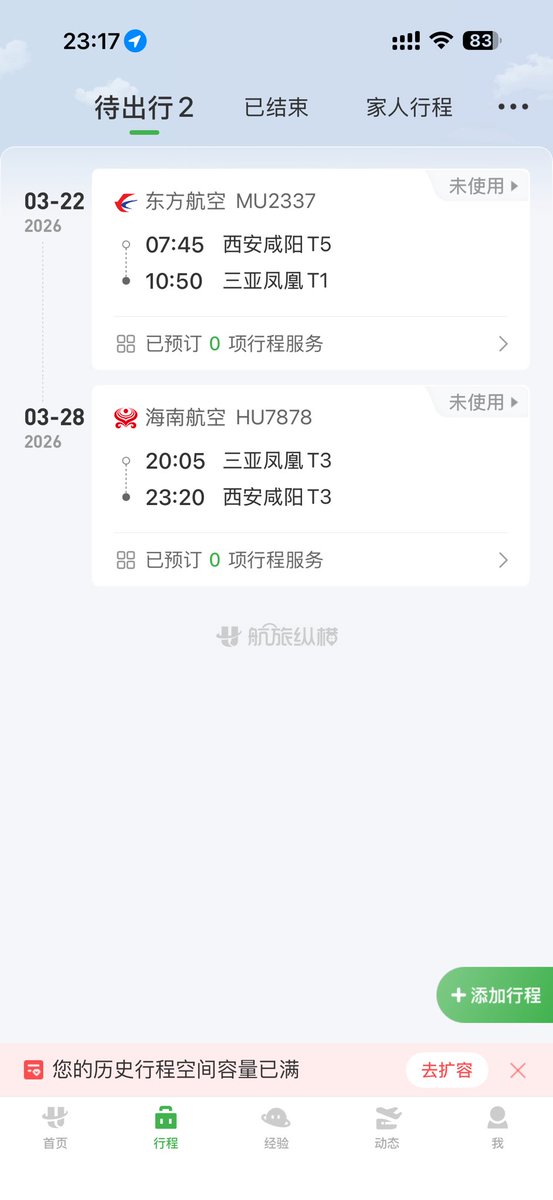Switch to the 家人行程 tab

tap(409, 107)
